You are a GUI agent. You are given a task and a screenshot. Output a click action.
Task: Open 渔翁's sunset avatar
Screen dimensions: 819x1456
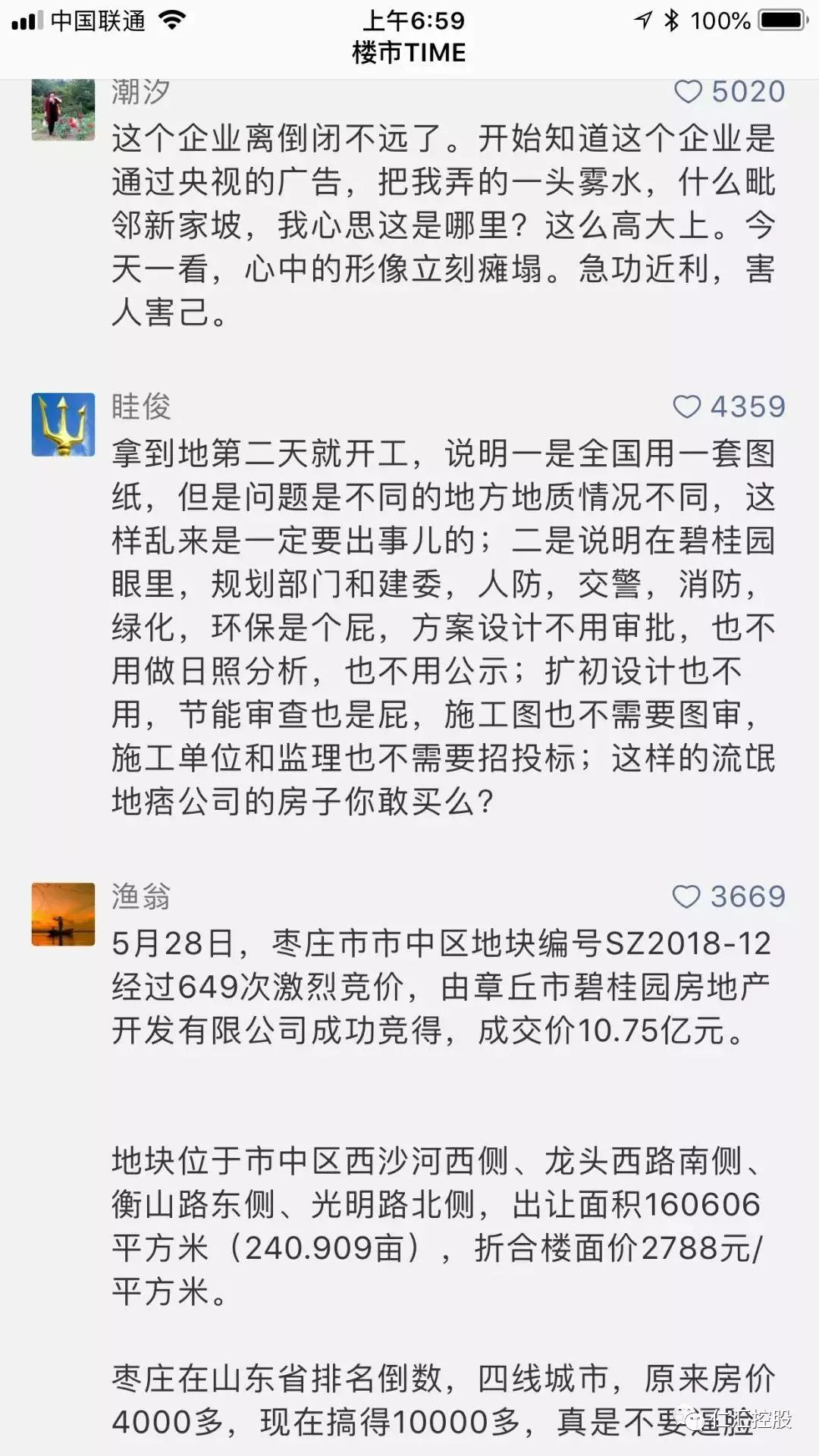(63, 914)
